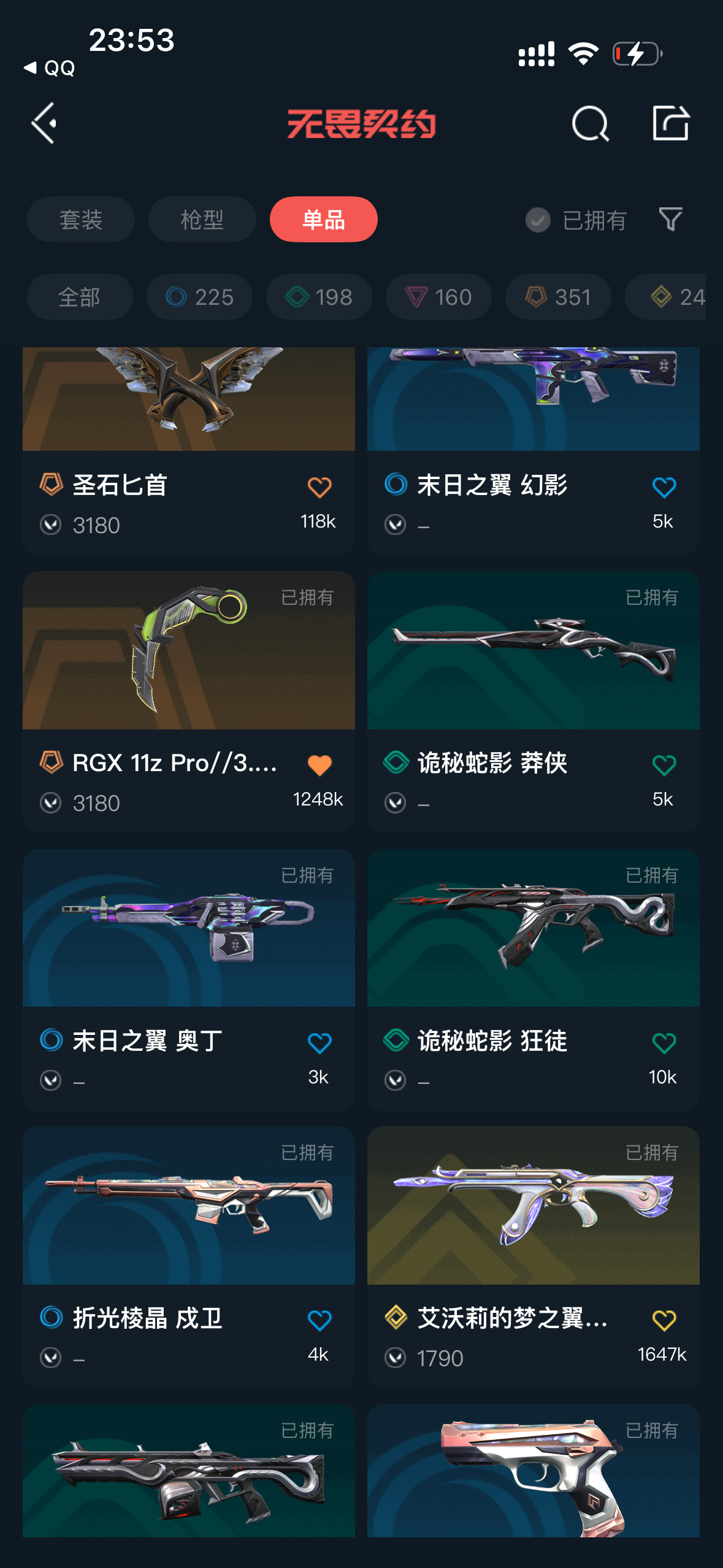Open the search magnifier icon
The width and height of the screenshot is (723, 1568).
590,124
